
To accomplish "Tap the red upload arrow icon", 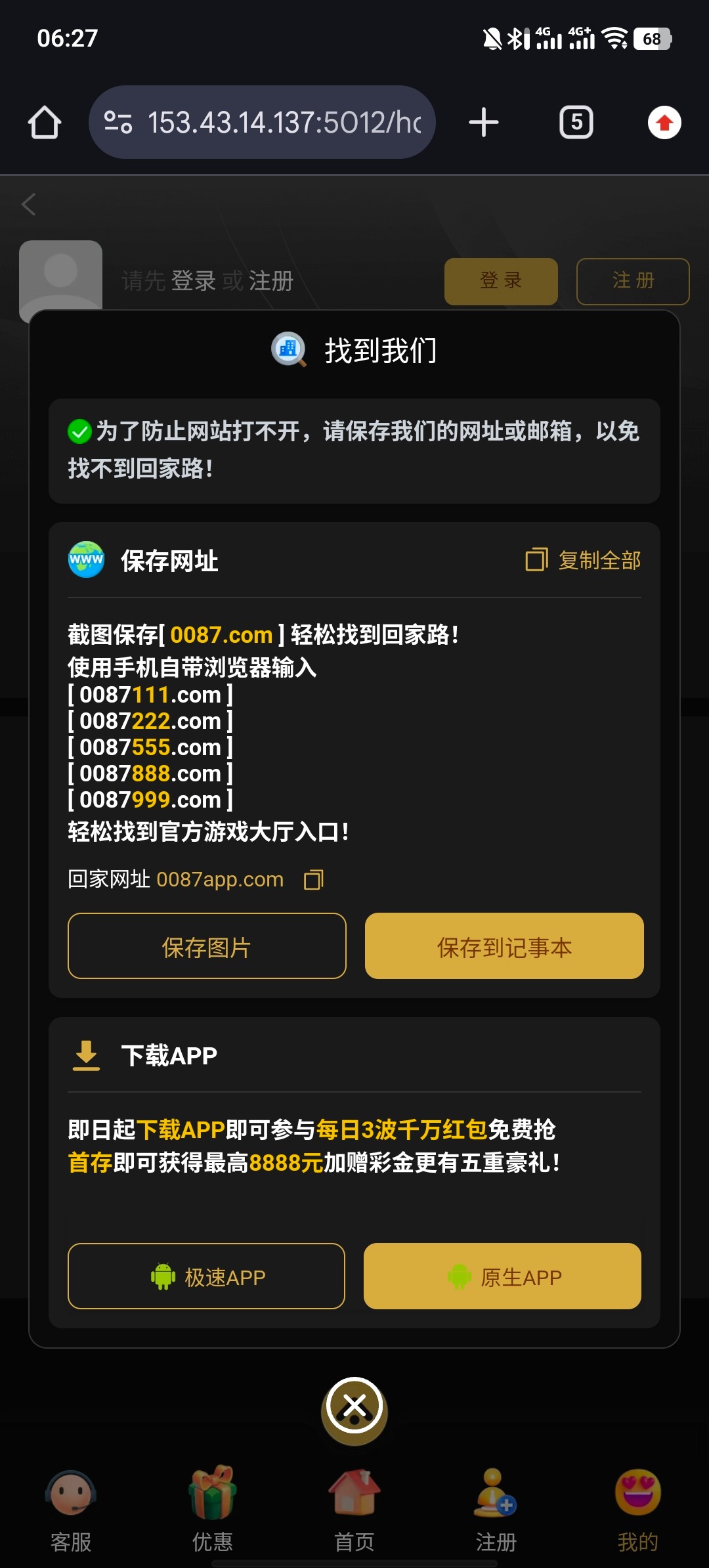I will pos(664,123).
